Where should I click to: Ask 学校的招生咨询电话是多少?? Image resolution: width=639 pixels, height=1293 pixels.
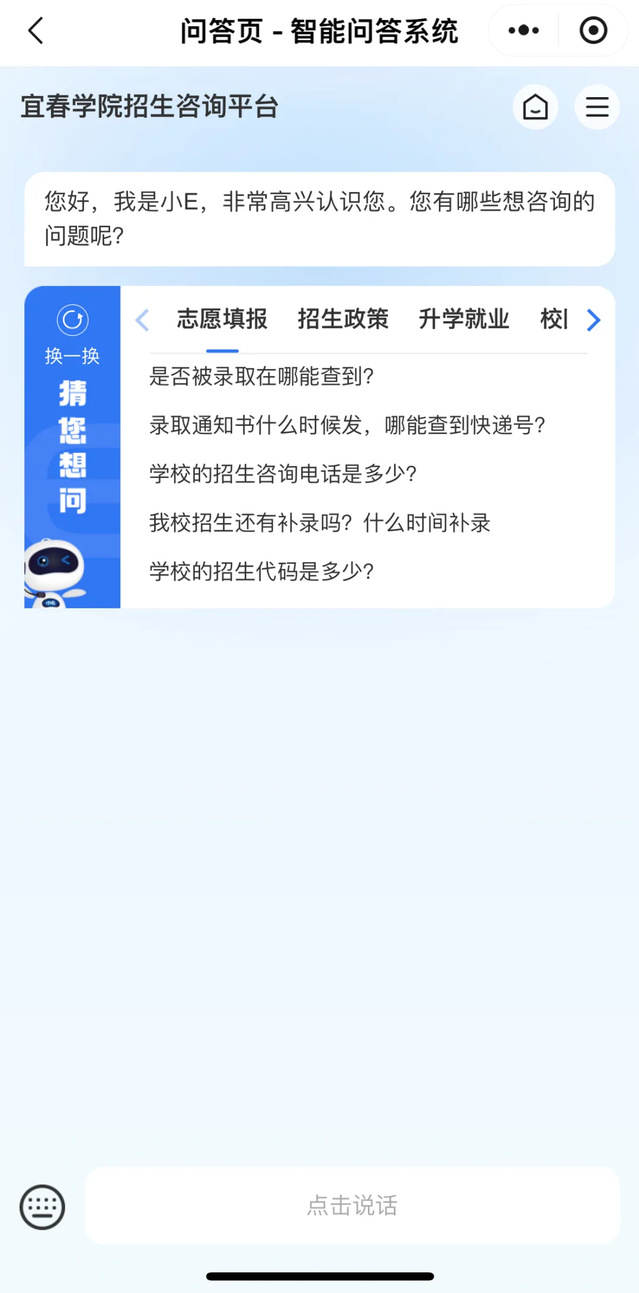tap(283, 474)
